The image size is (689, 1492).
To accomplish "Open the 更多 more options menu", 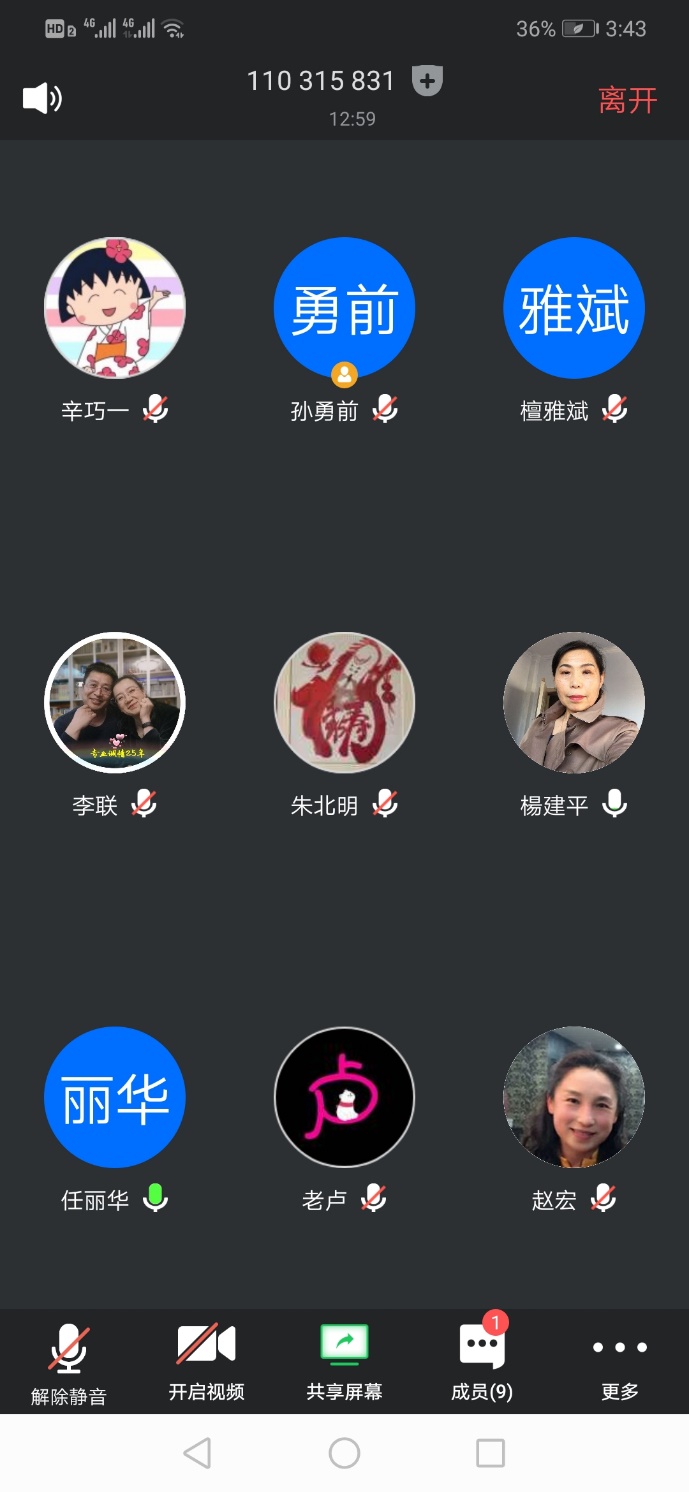I will point(620,1362).
